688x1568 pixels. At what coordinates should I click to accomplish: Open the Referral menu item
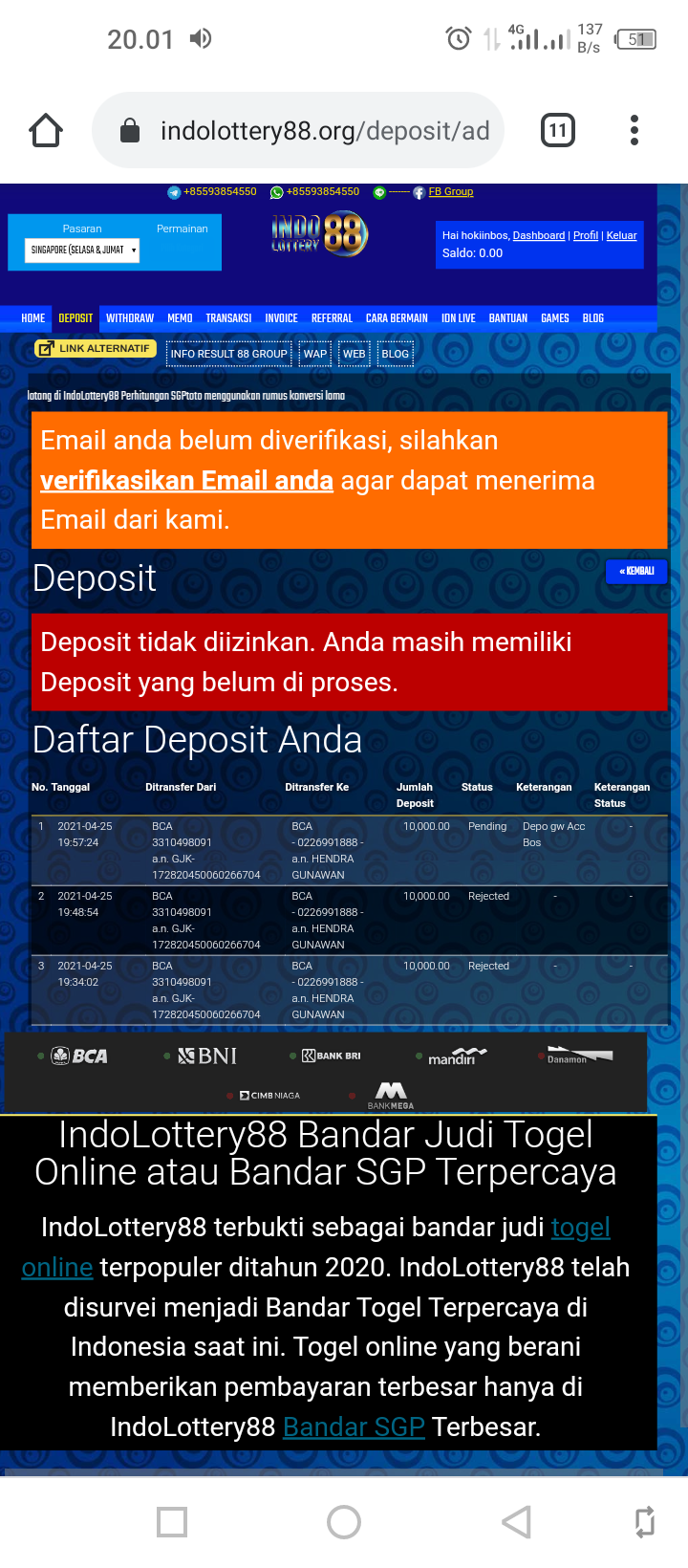coord(332,318)
